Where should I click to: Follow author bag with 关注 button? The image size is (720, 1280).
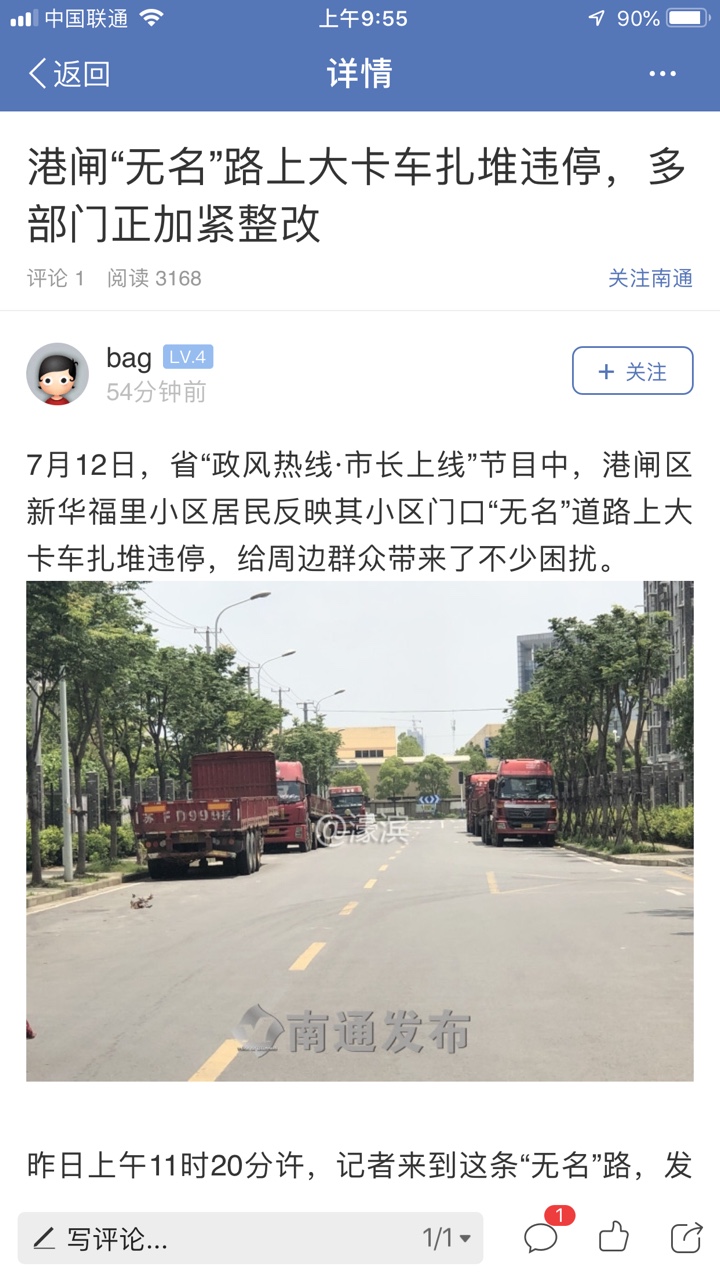pyautogui.click(x=632, y=372)
